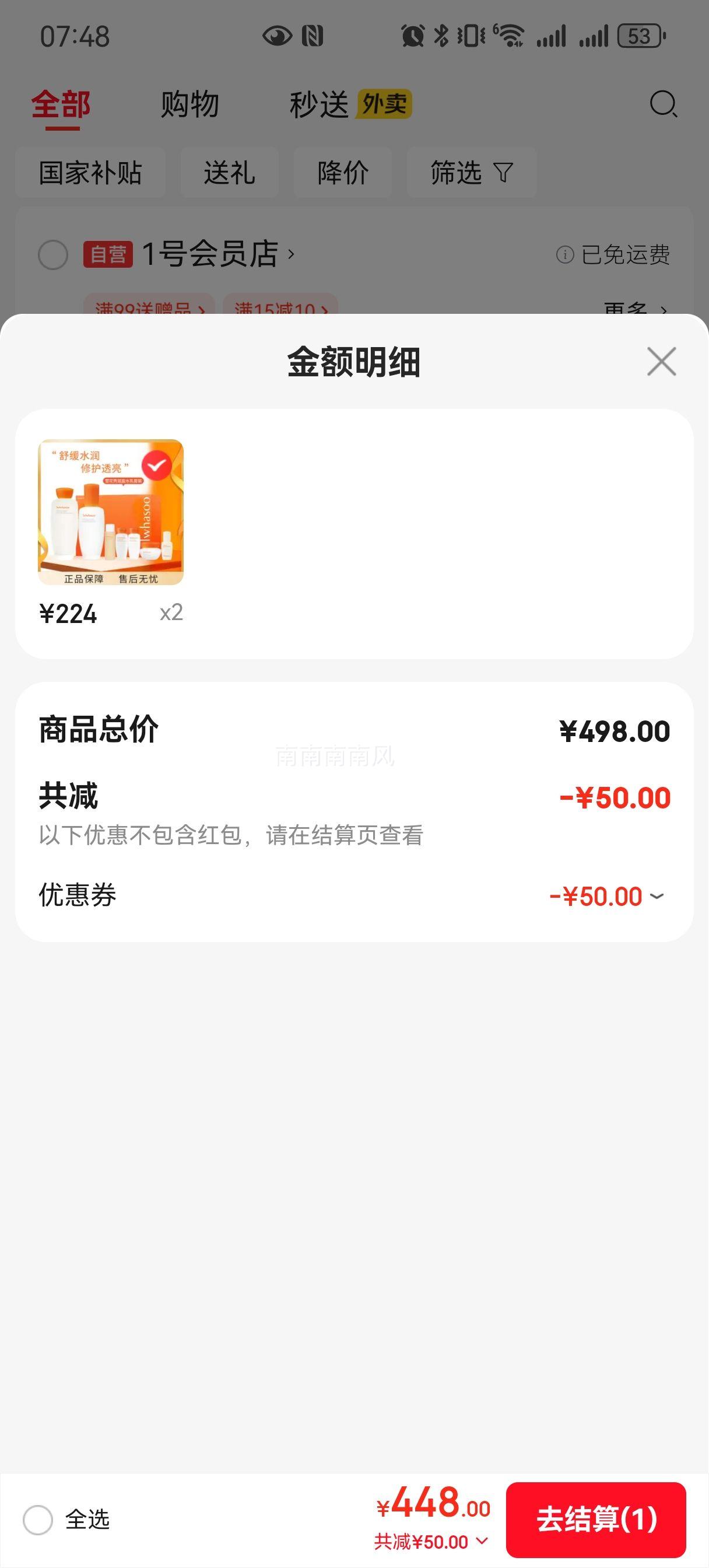709x1568 pixels.
Task: Tap the Wi-Fi signal icon
Action: [509, 37]
